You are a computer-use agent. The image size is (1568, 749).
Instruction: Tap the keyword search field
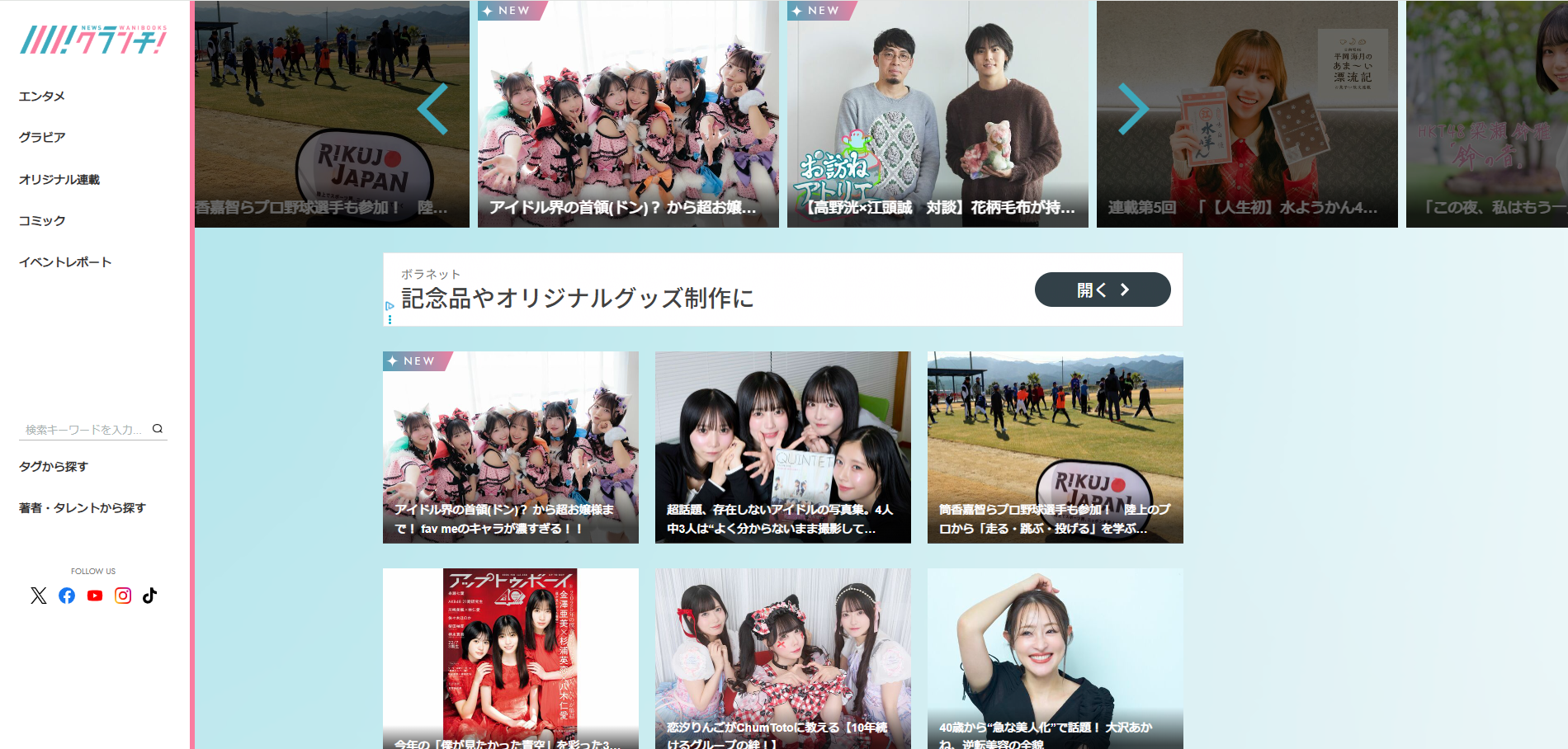point(84,430)
